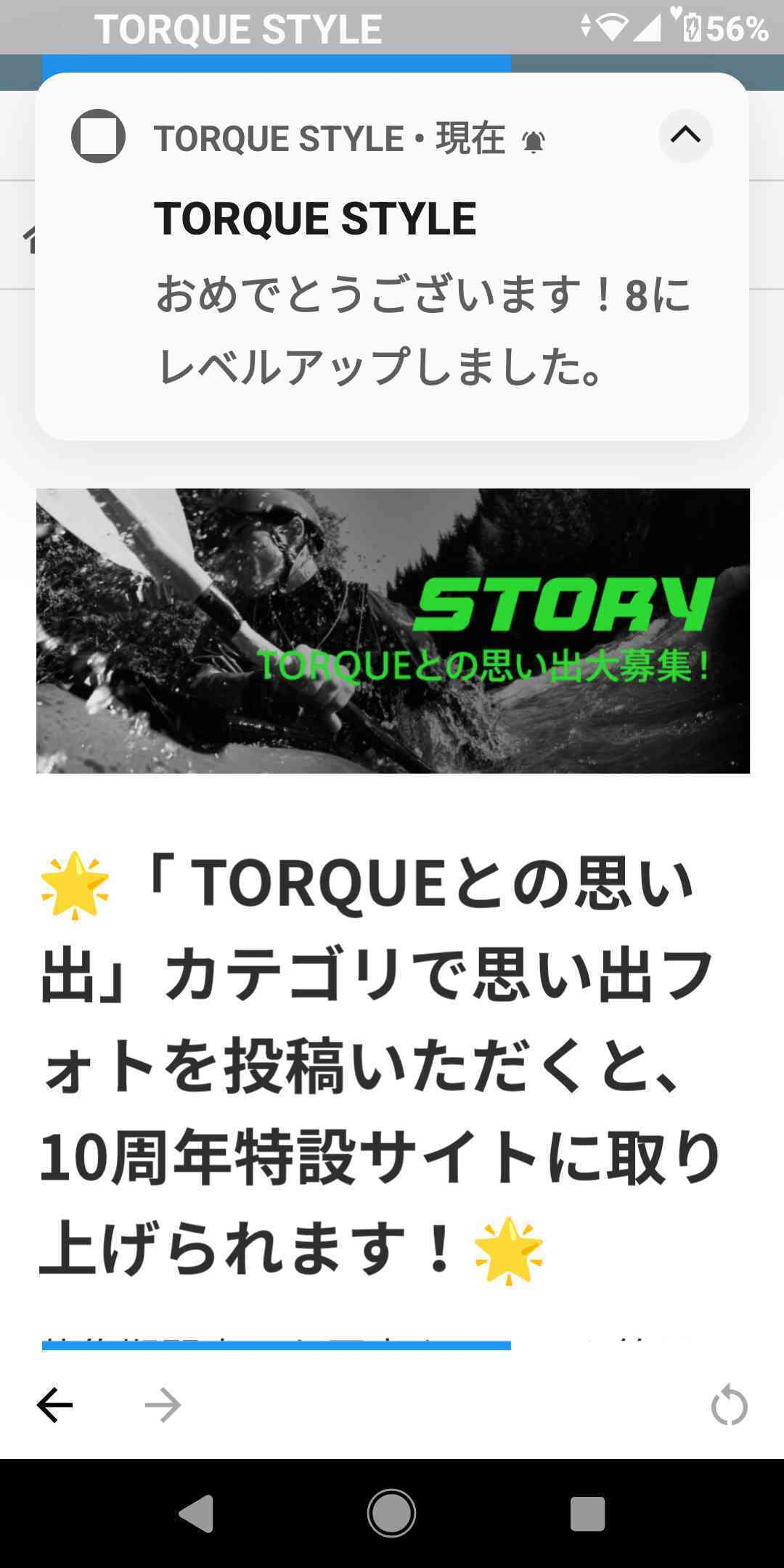
Task: Collapse the TORQUE STYLE notification chevron
Action: coord(685,136)
